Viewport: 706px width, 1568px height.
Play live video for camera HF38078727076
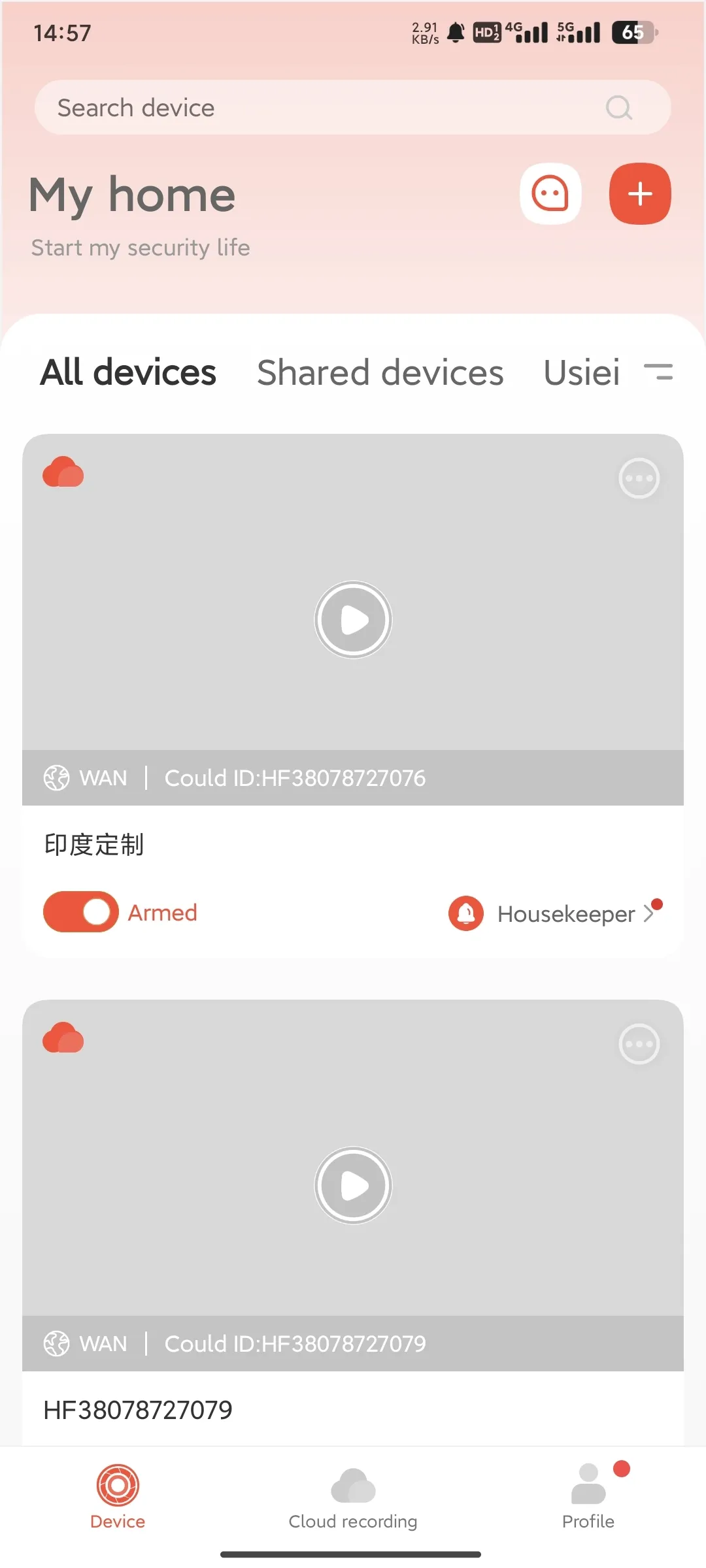tap(353, 619)
